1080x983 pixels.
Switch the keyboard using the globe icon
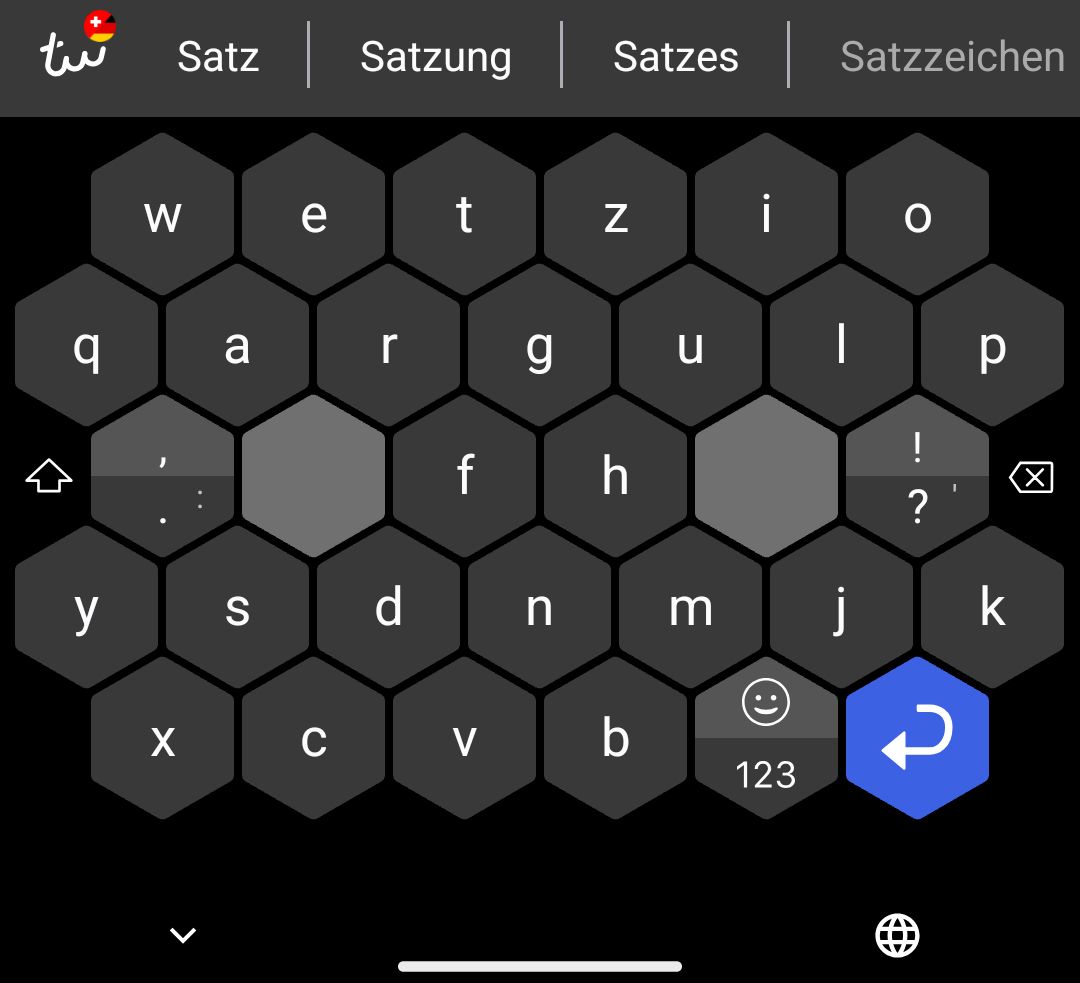click(x=897, y=936)
